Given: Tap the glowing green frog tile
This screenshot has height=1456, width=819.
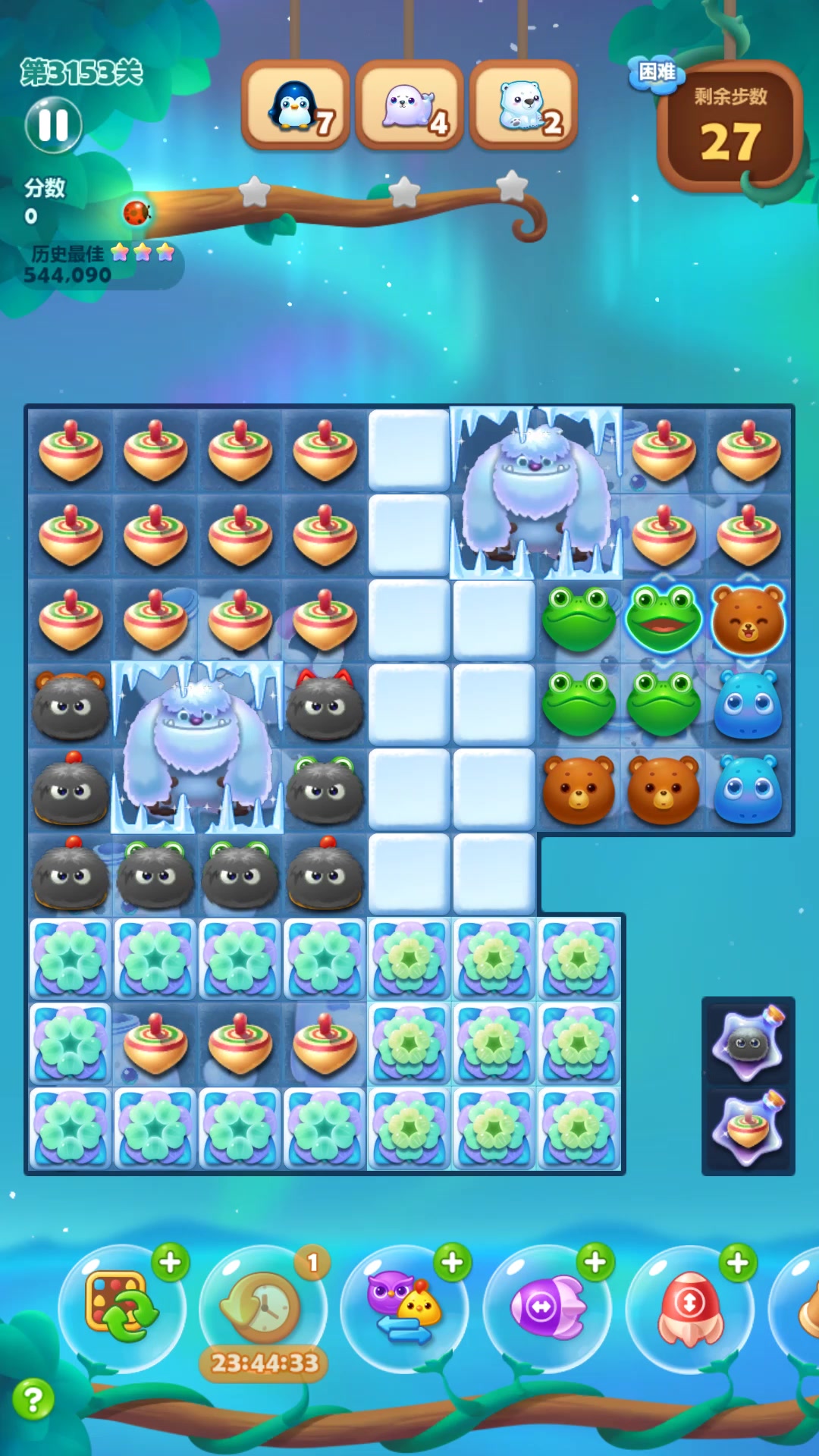Looking at the screenshot, I should 664,620.
